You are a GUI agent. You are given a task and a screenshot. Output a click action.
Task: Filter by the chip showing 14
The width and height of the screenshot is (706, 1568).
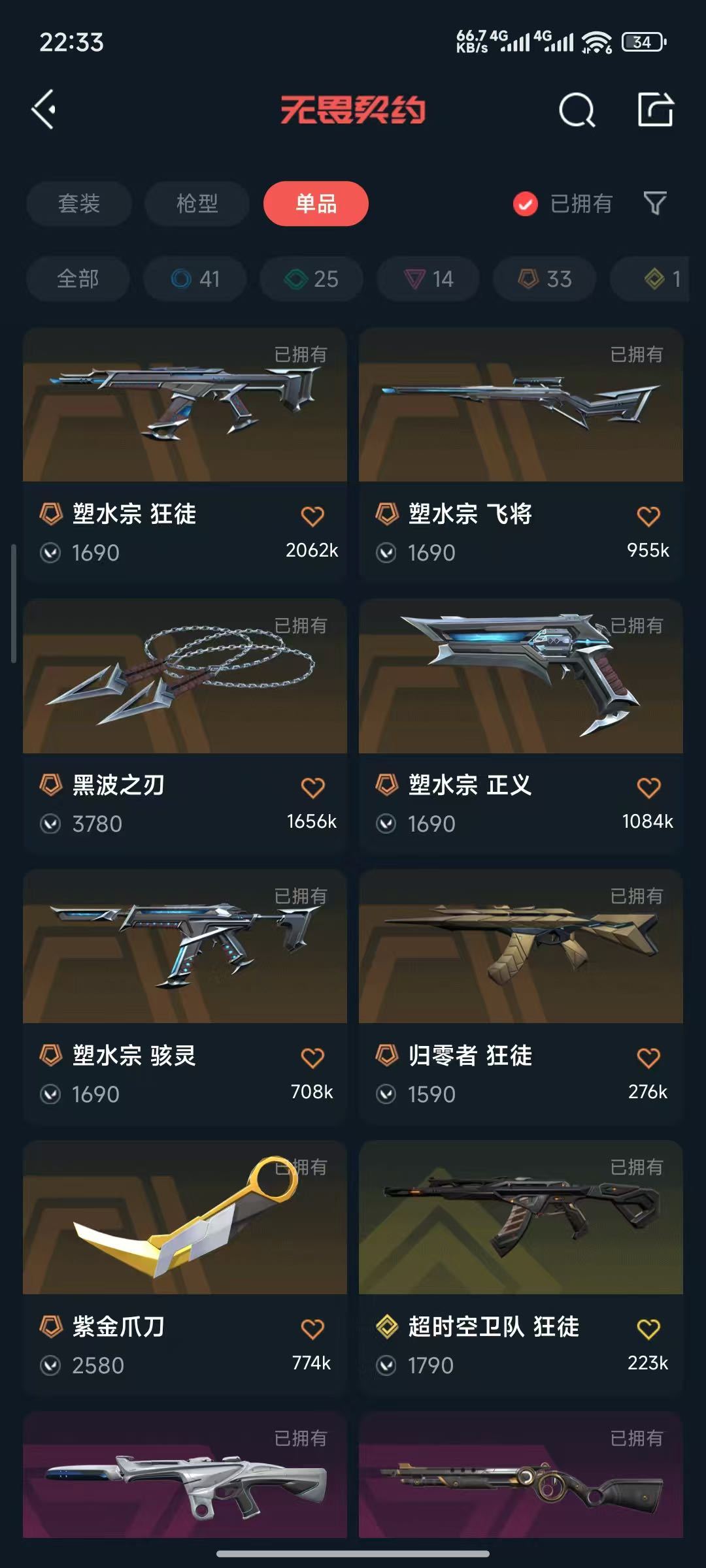tap(428, 279)
